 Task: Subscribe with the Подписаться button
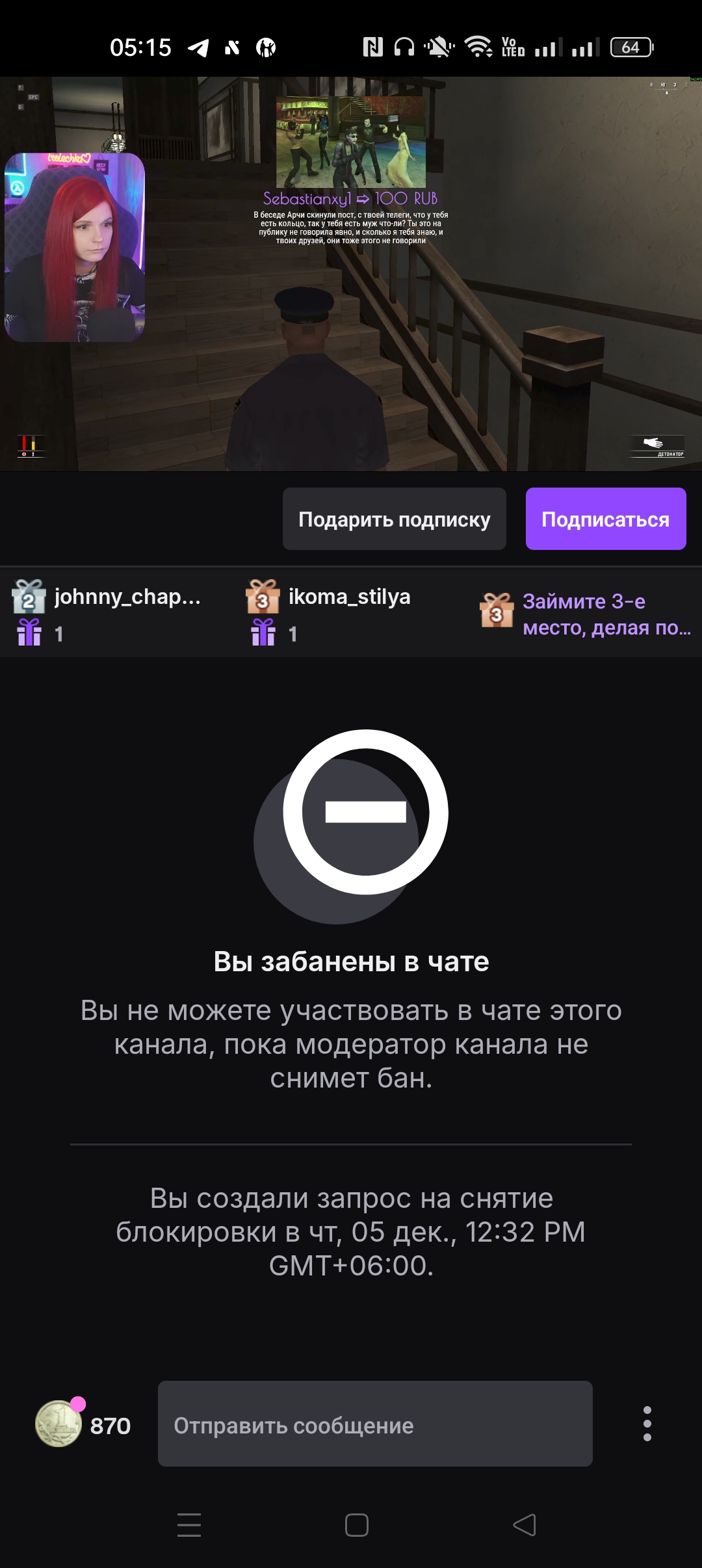coord(605,519)
